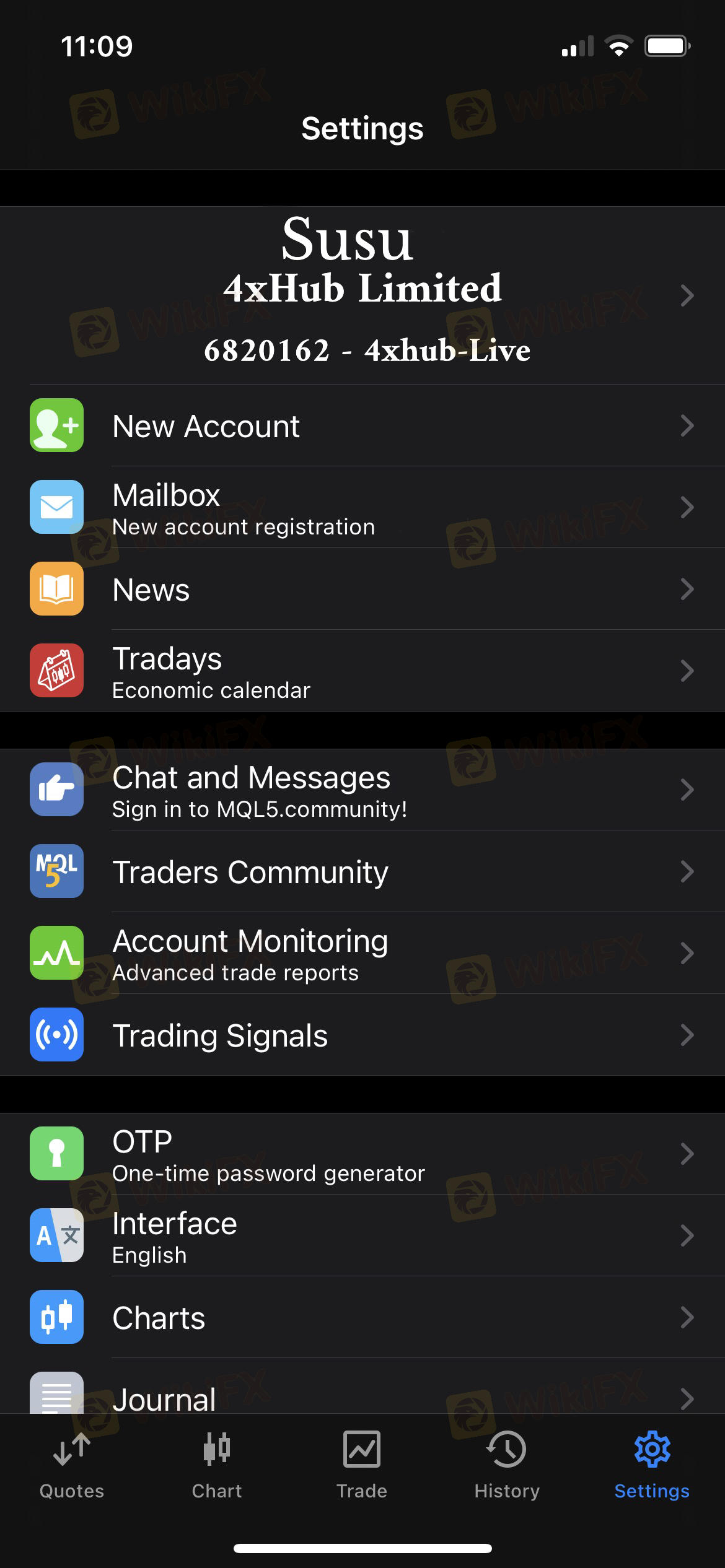Open the Susu 4xHub Limited account details
The width and height of the screenshot is (725, 1568).
362,295
